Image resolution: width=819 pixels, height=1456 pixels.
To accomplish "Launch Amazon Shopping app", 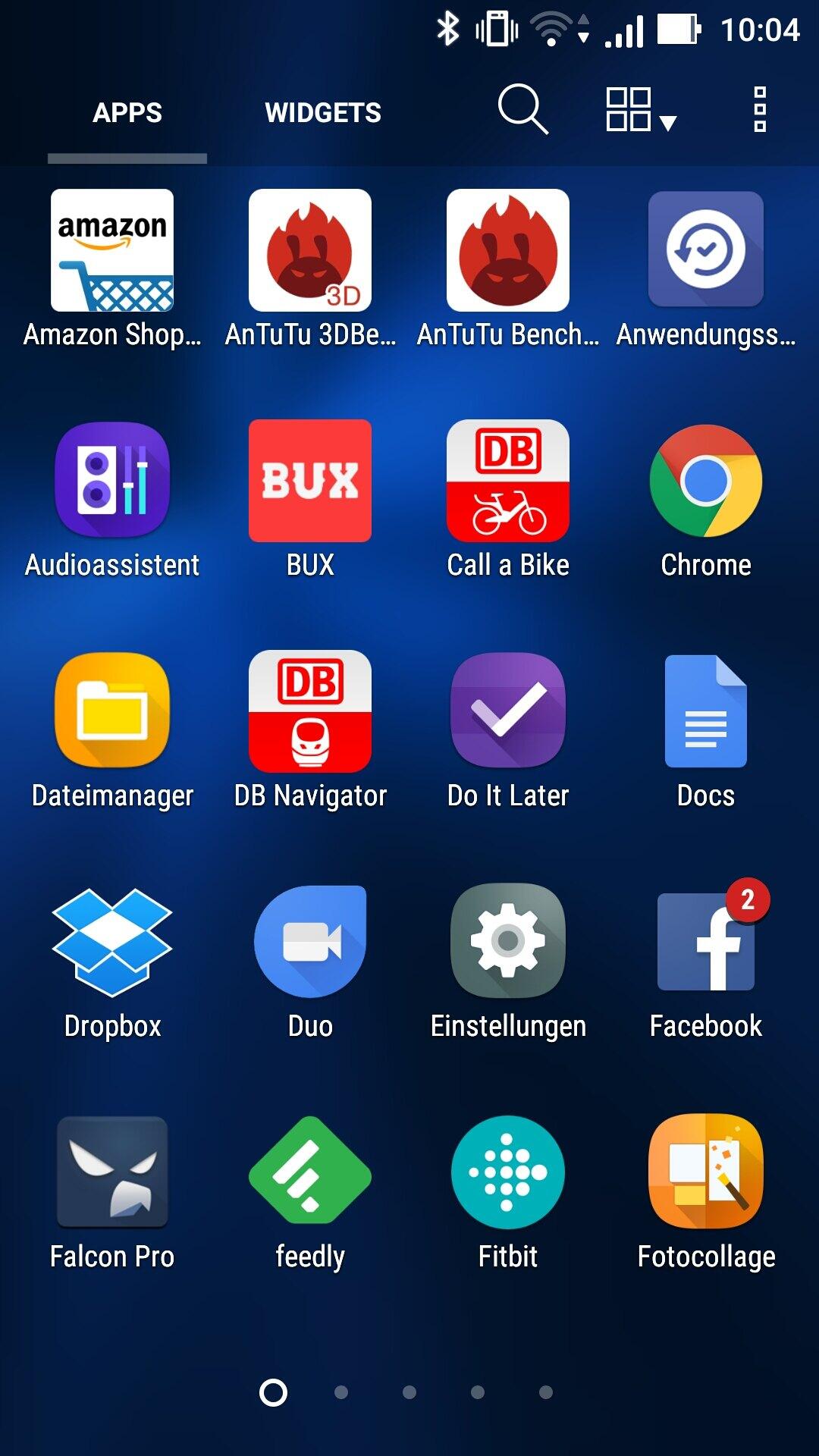I will point(112,250).
